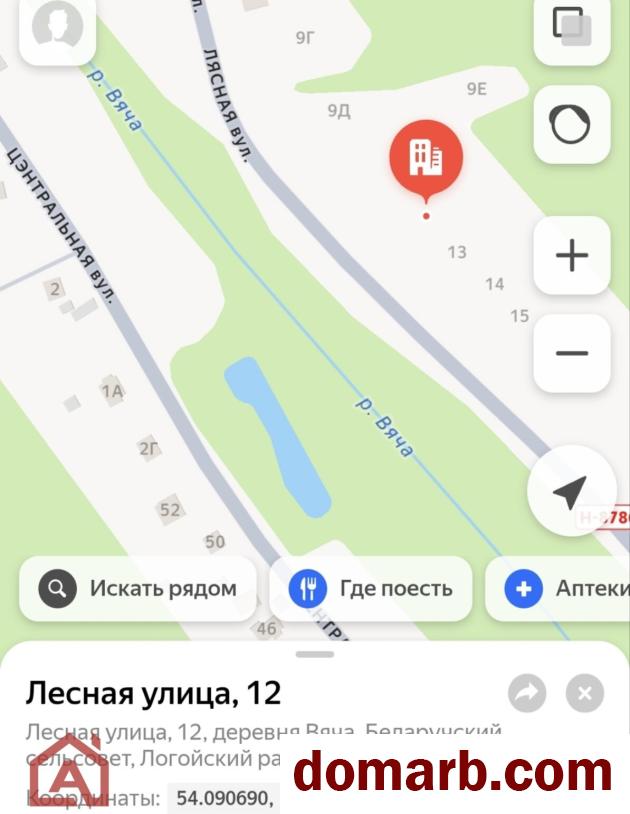Select the 'Где поесть' chip
630x814 pixels.
[370, 588]
